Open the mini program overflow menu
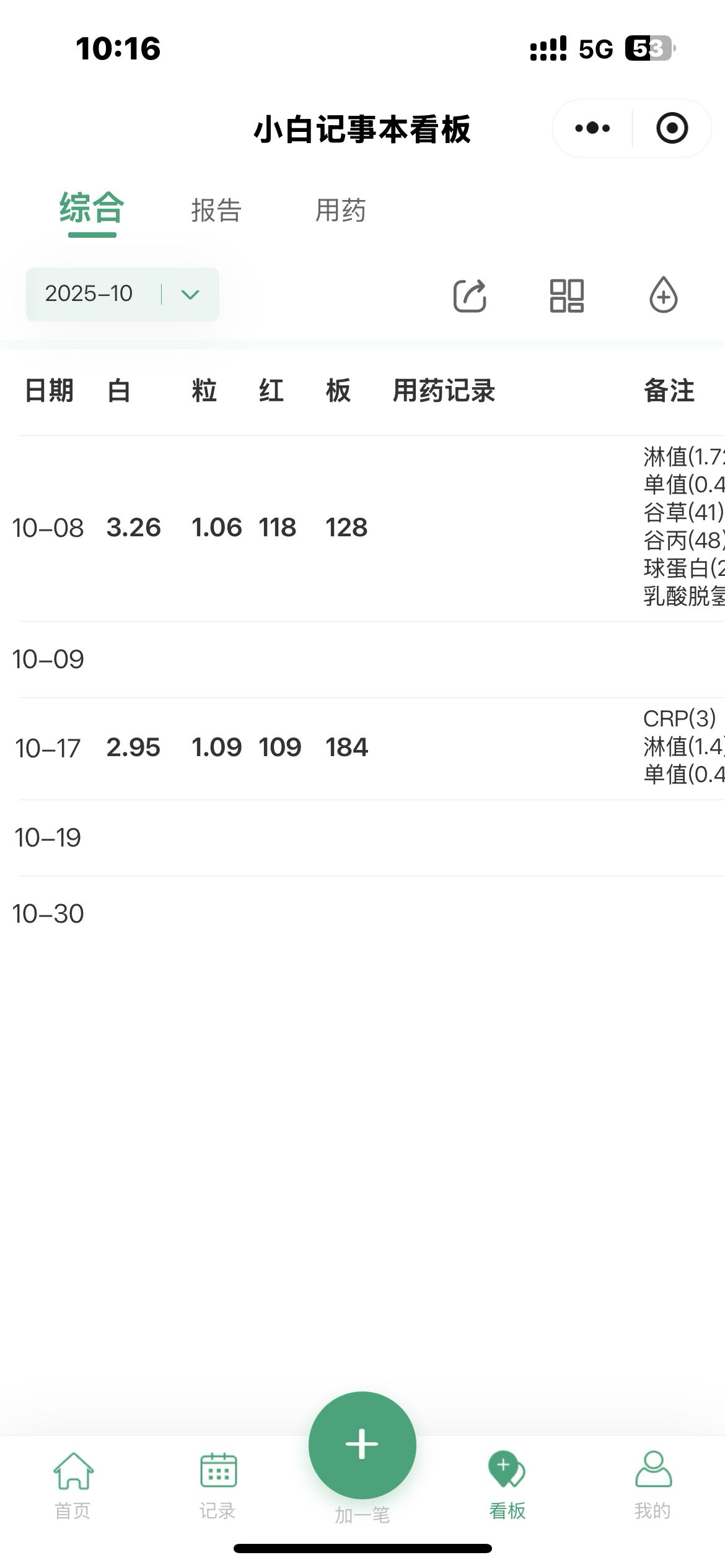Screen dimensions: 725x1568 [592, 128]
